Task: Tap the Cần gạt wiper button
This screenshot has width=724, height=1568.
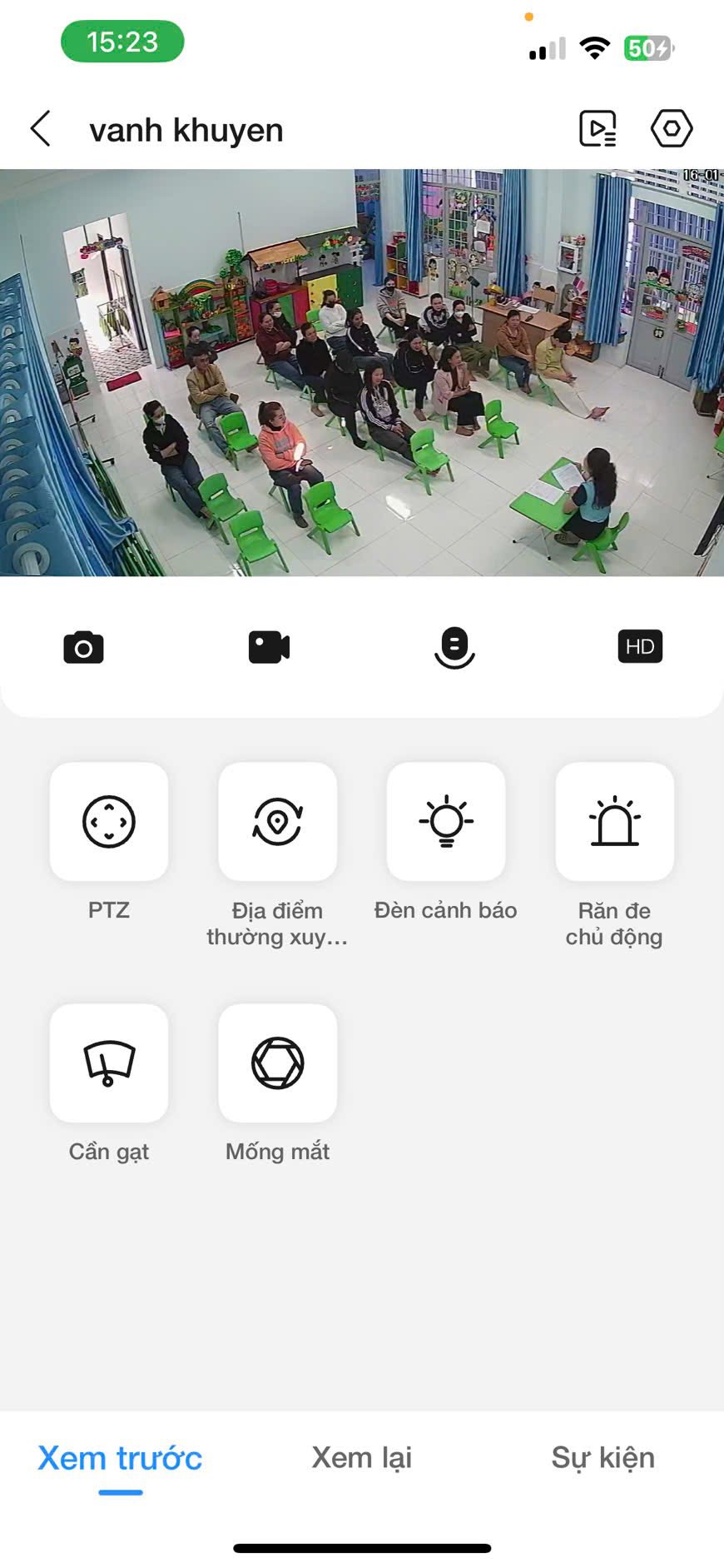Action: click(109, 1063)
